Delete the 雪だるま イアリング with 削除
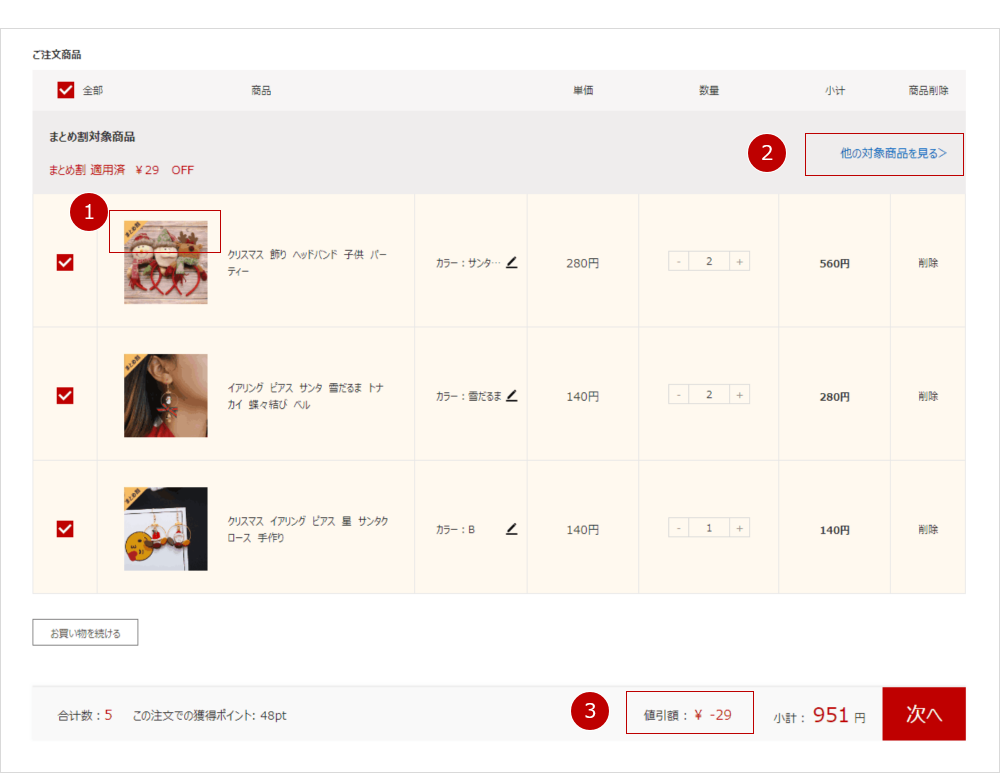Image resolution: width=1000 pixels, height=773 pixels. (928, 396)
